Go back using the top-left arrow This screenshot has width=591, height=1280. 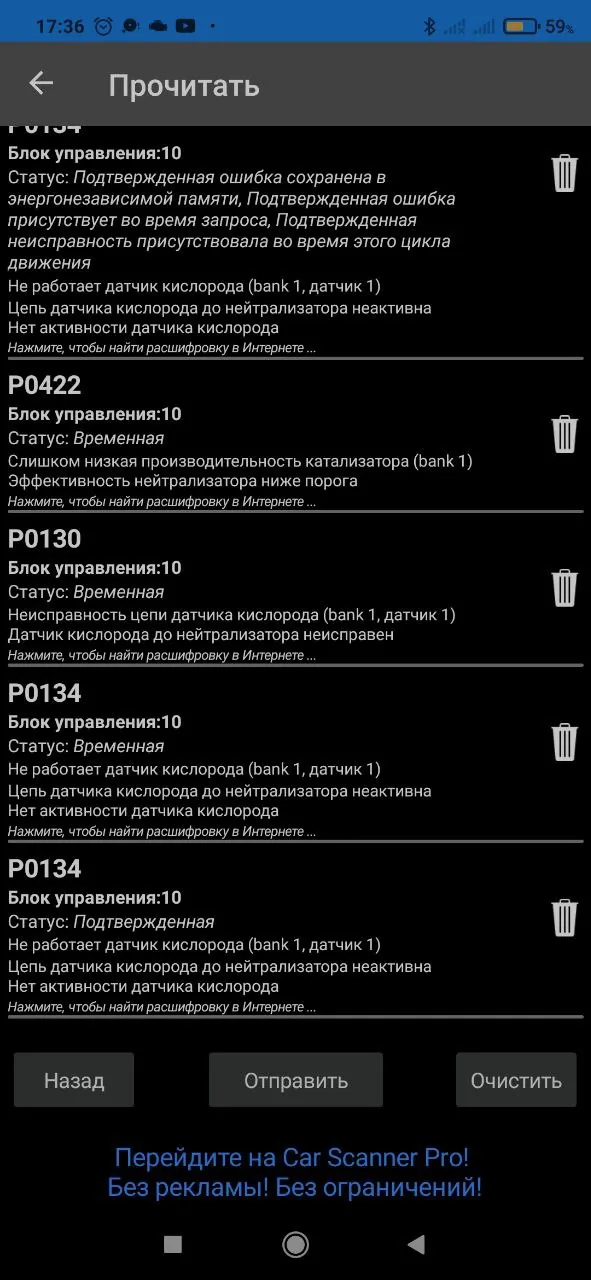(41, 83)
